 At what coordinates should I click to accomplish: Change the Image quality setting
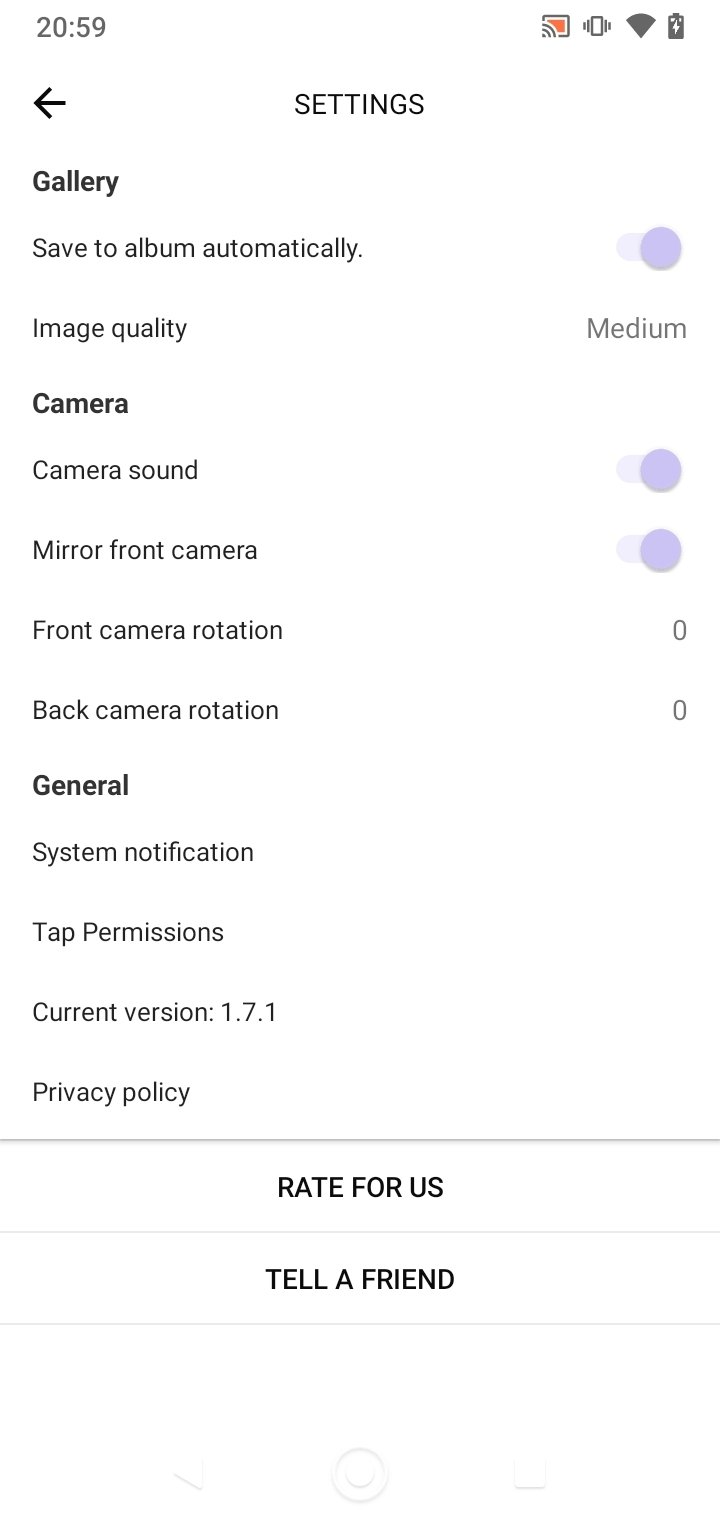pyautogui.click(x=360, y=328)
